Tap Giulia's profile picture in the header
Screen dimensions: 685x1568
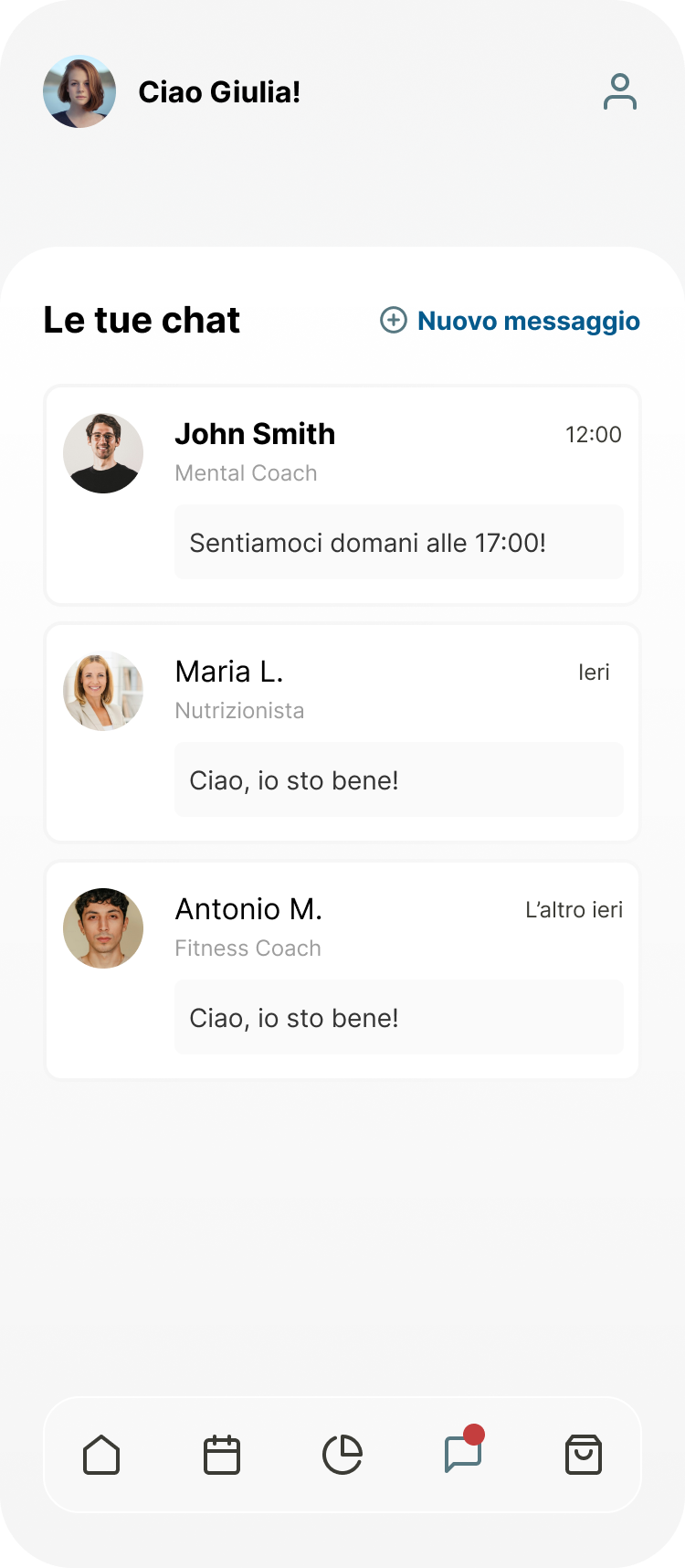(79, 91)
